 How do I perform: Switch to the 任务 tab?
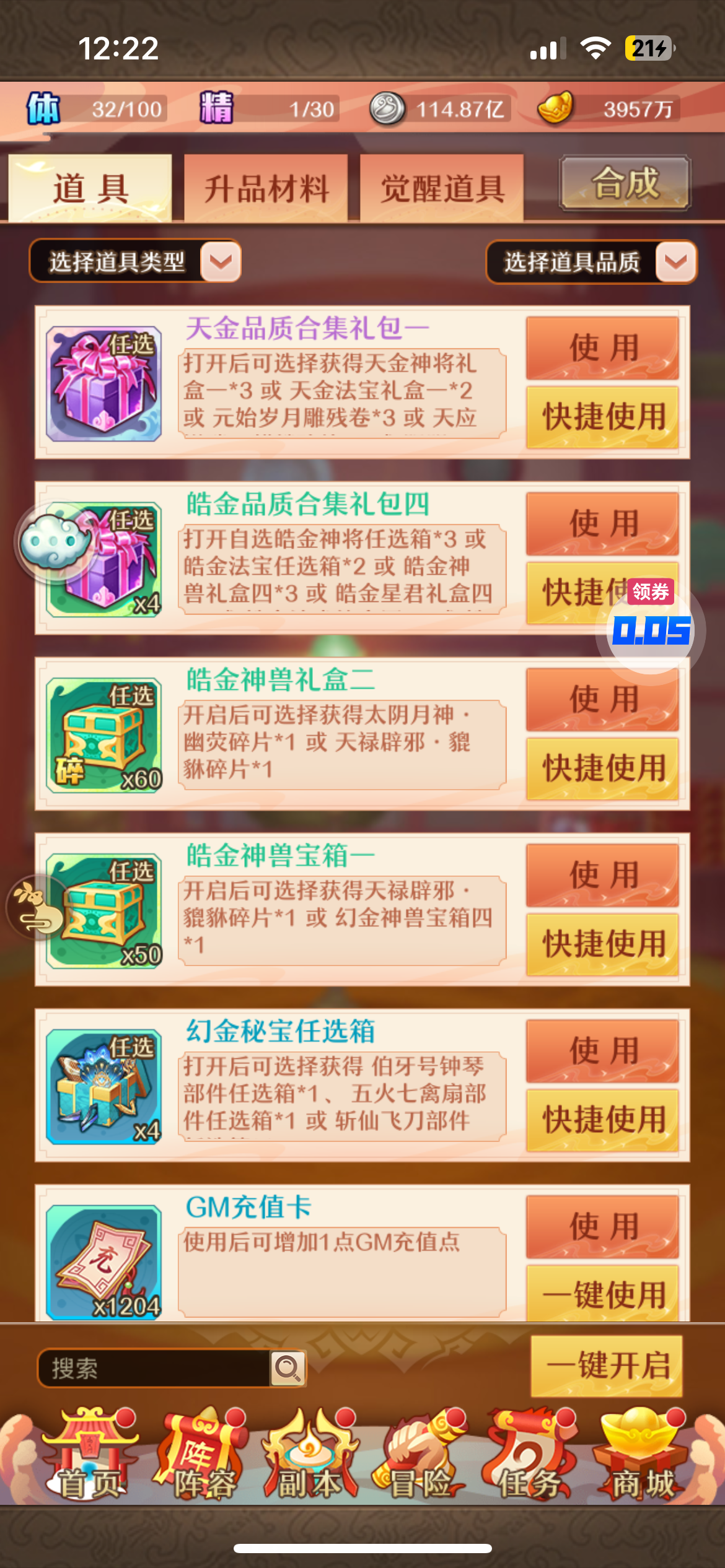[x=532, y=1455]
